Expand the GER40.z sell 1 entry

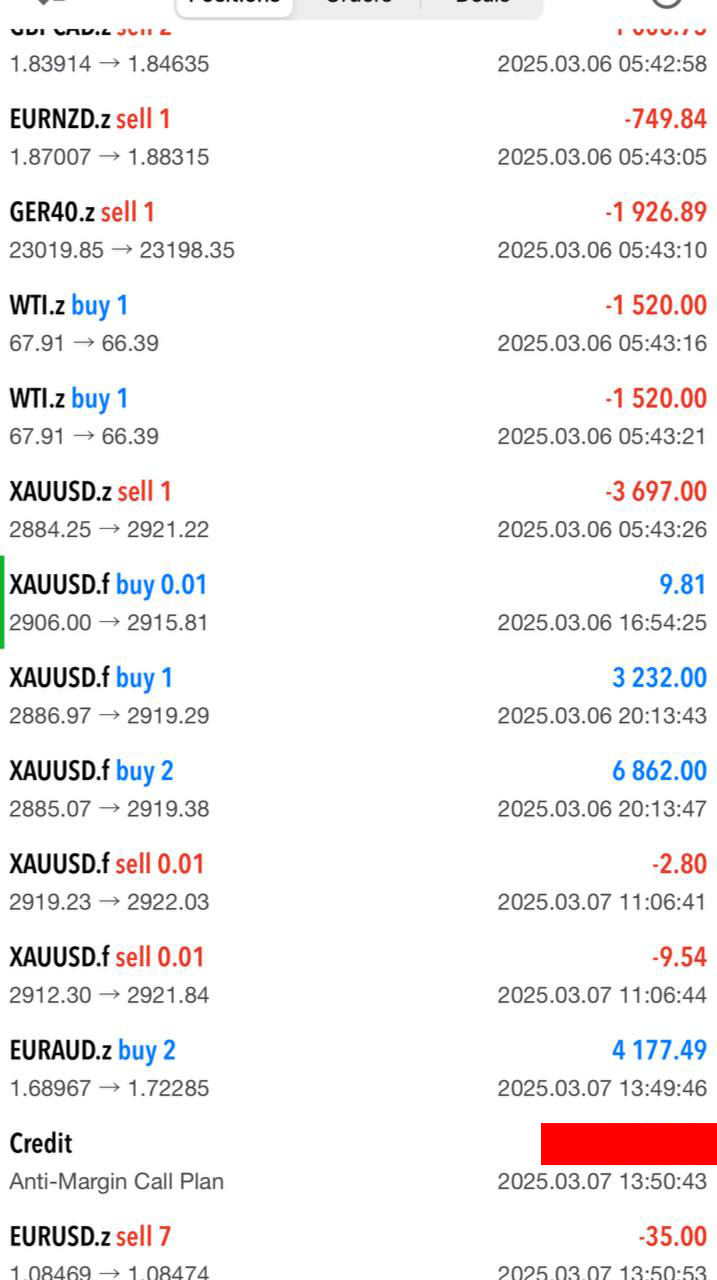(x=358, y=231)
